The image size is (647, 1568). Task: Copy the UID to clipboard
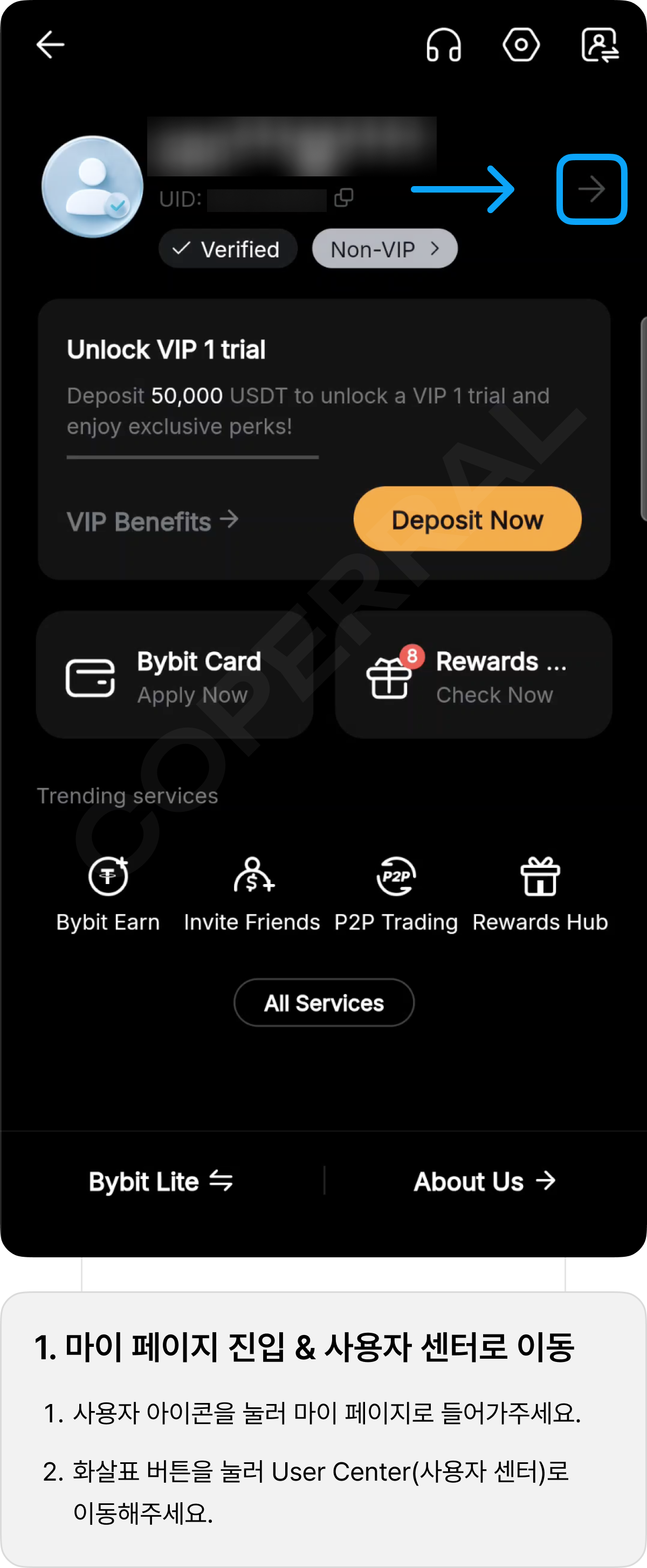[343, 198]
